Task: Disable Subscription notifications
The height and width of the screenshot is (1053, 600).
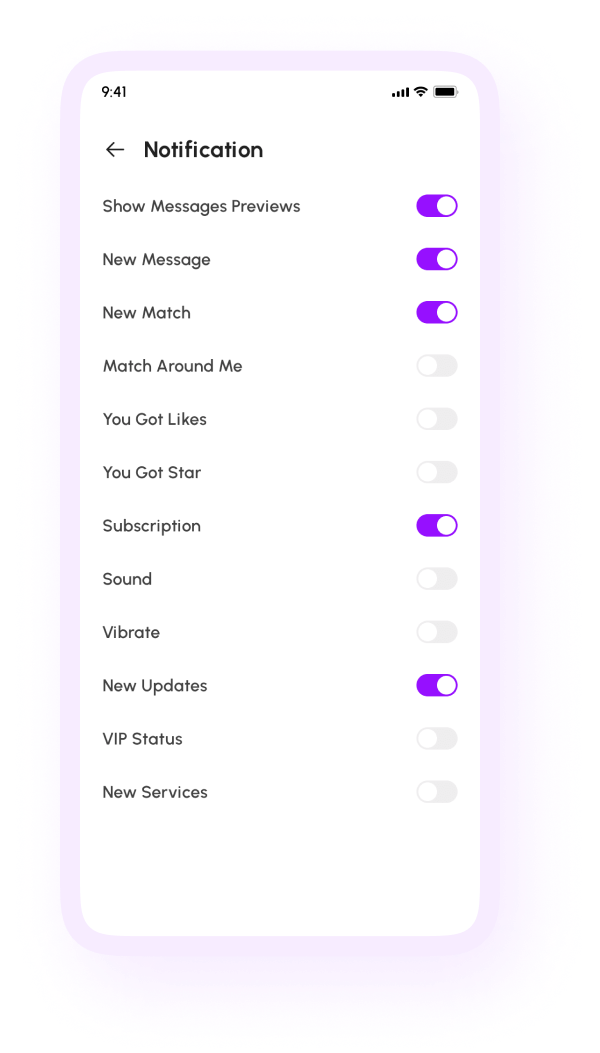Action: (436, 525)
